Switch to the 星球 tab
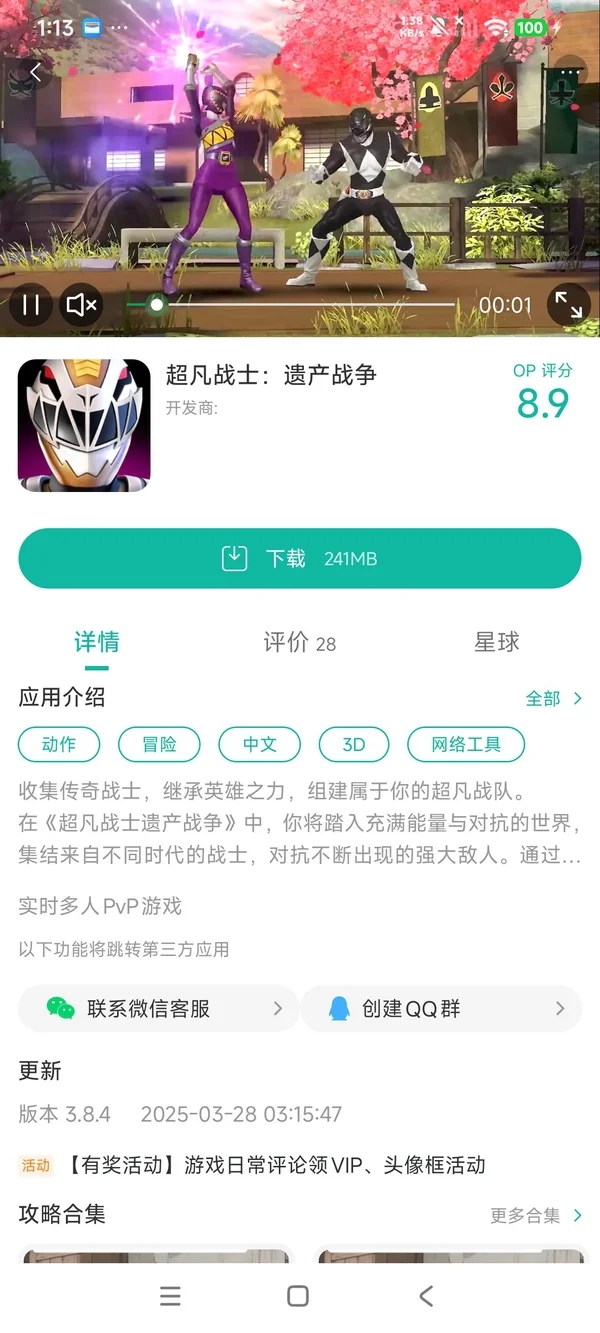The image size is (600, 1333). click(496, 643)
